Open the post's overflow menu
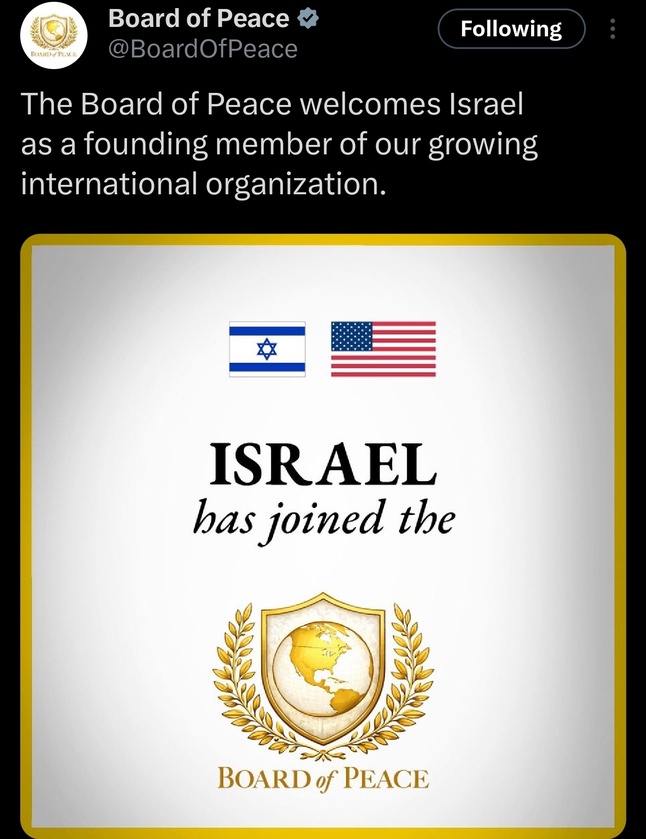This screenshot has height=839, width=646. click(613, 30)
